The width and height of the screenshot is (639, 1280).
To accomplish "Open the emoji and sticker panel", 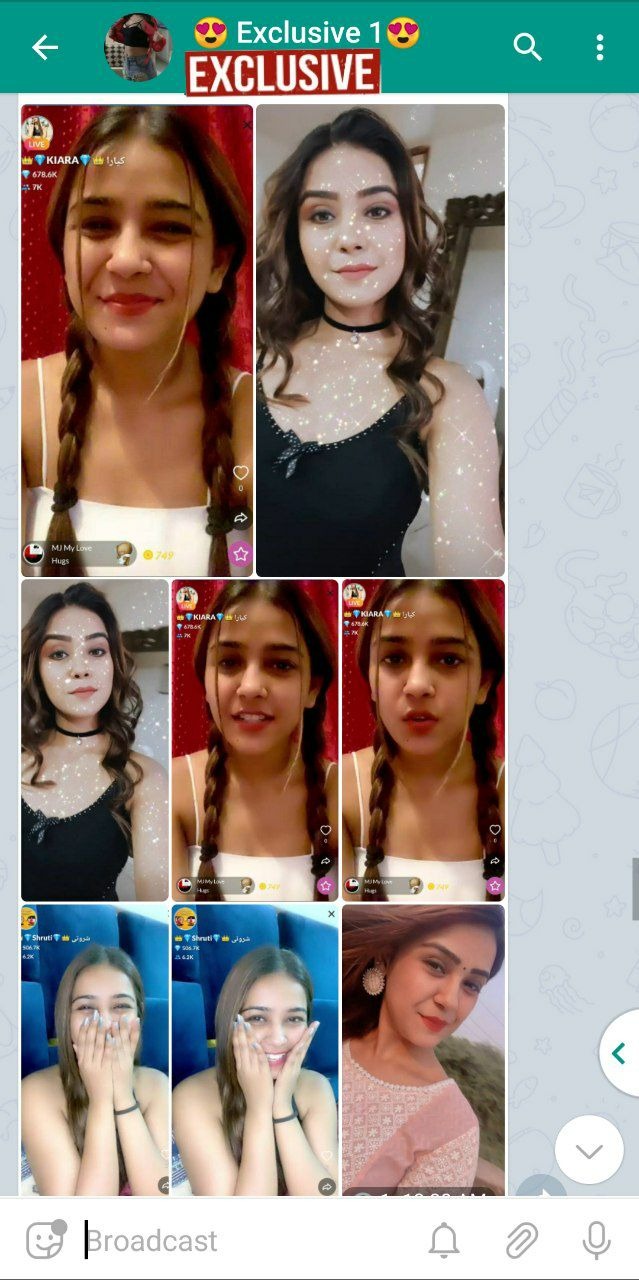I will 44,1241.
